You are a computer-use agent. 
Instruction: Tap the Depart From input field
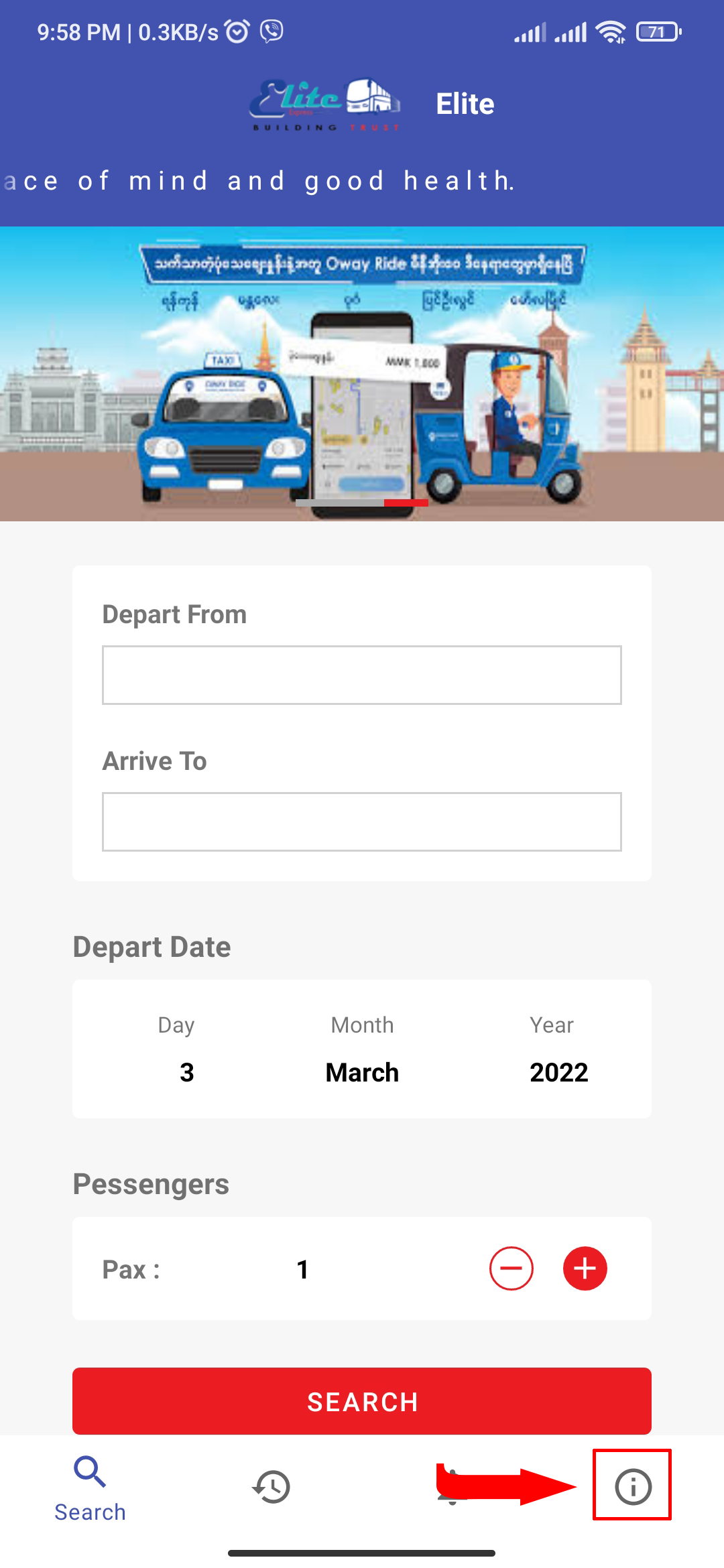point(362,675)
